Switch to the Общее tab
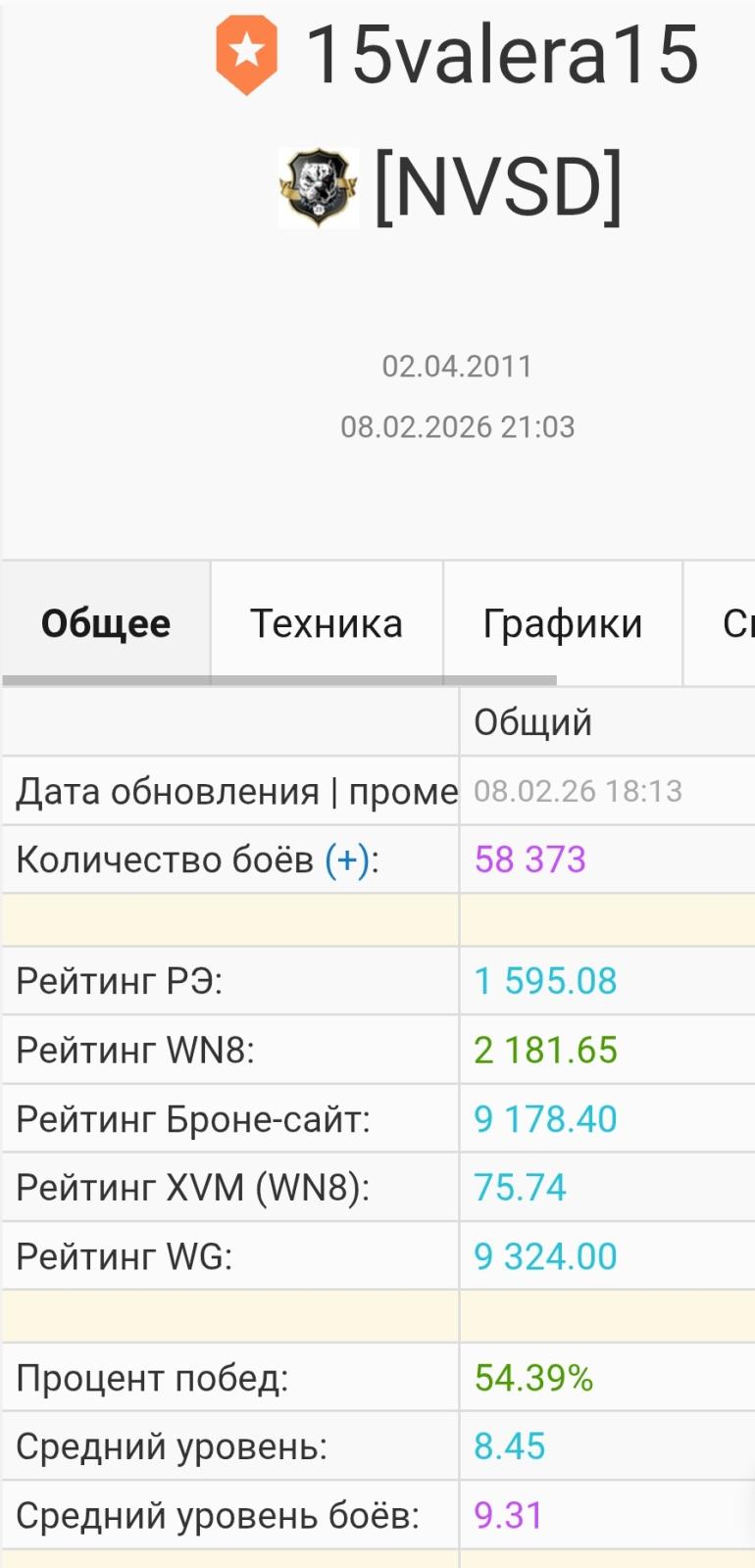 click(106, 624)
